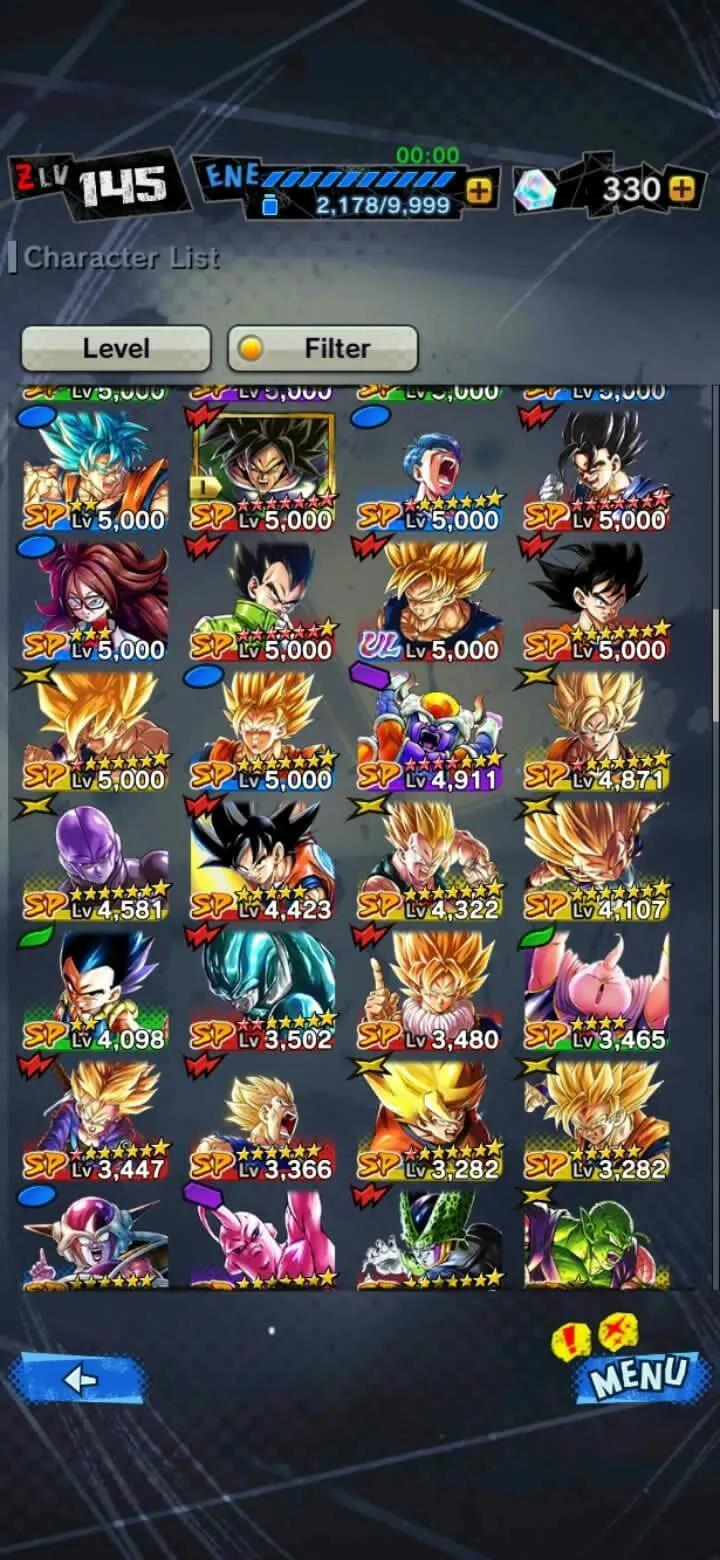Viewport: 720px width, 1560px height.
Task: Tap the Level sort button
Action: click(116, 348)
